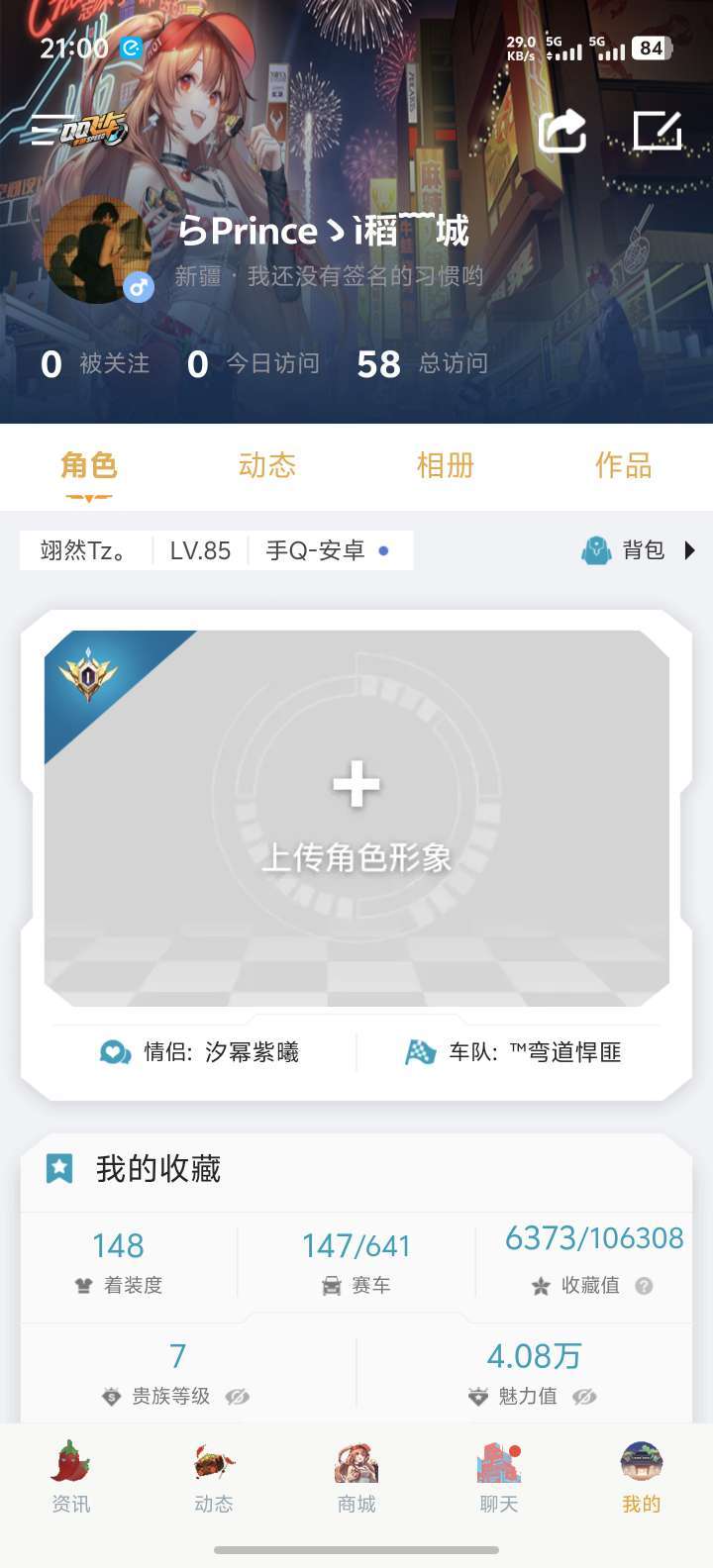Hide 魅力值 using its eye toggle
This screenshot has height=1568, width=713.
583,1397
